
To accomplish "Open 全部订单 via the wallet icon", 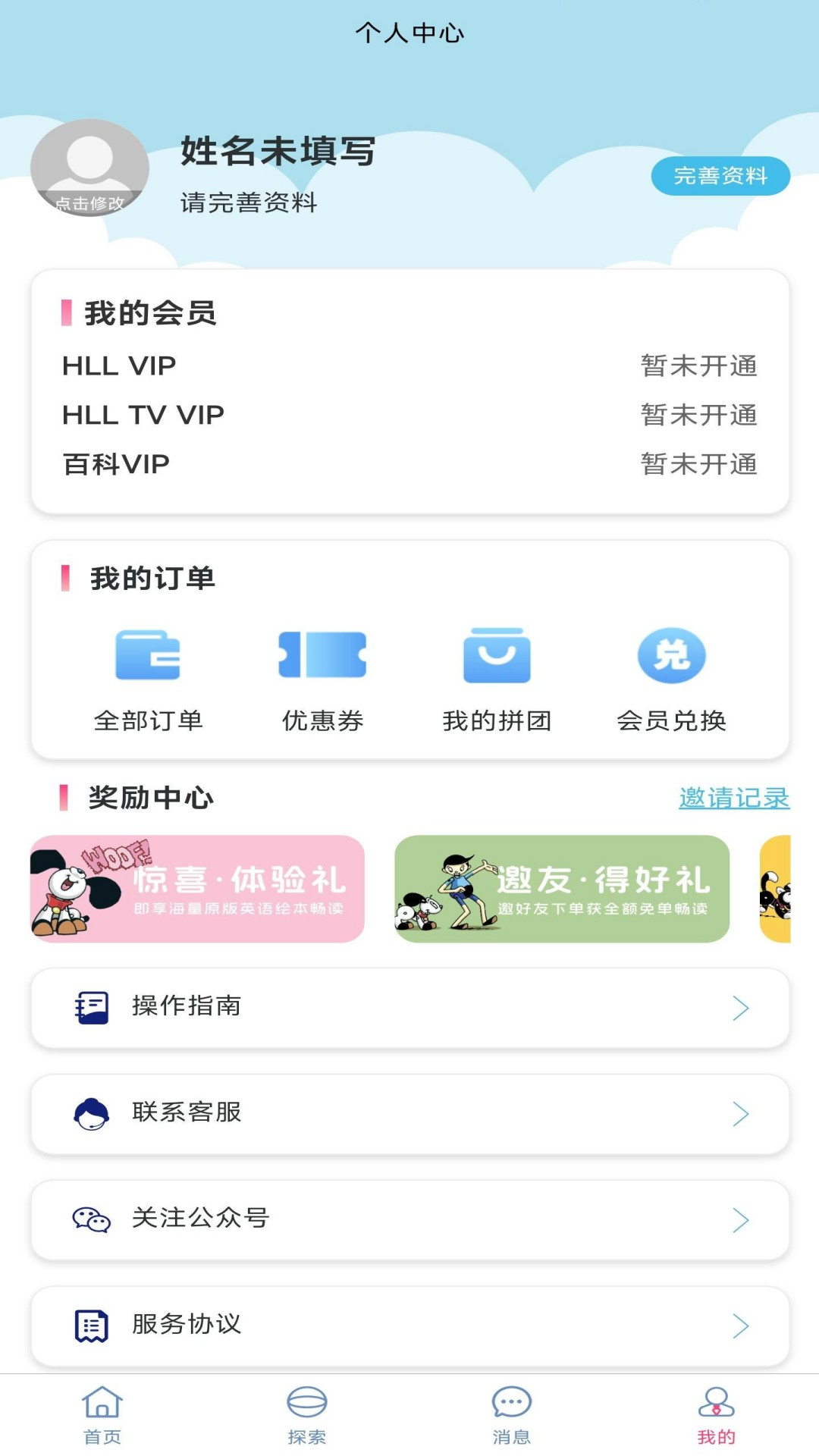I will point(149,656).
